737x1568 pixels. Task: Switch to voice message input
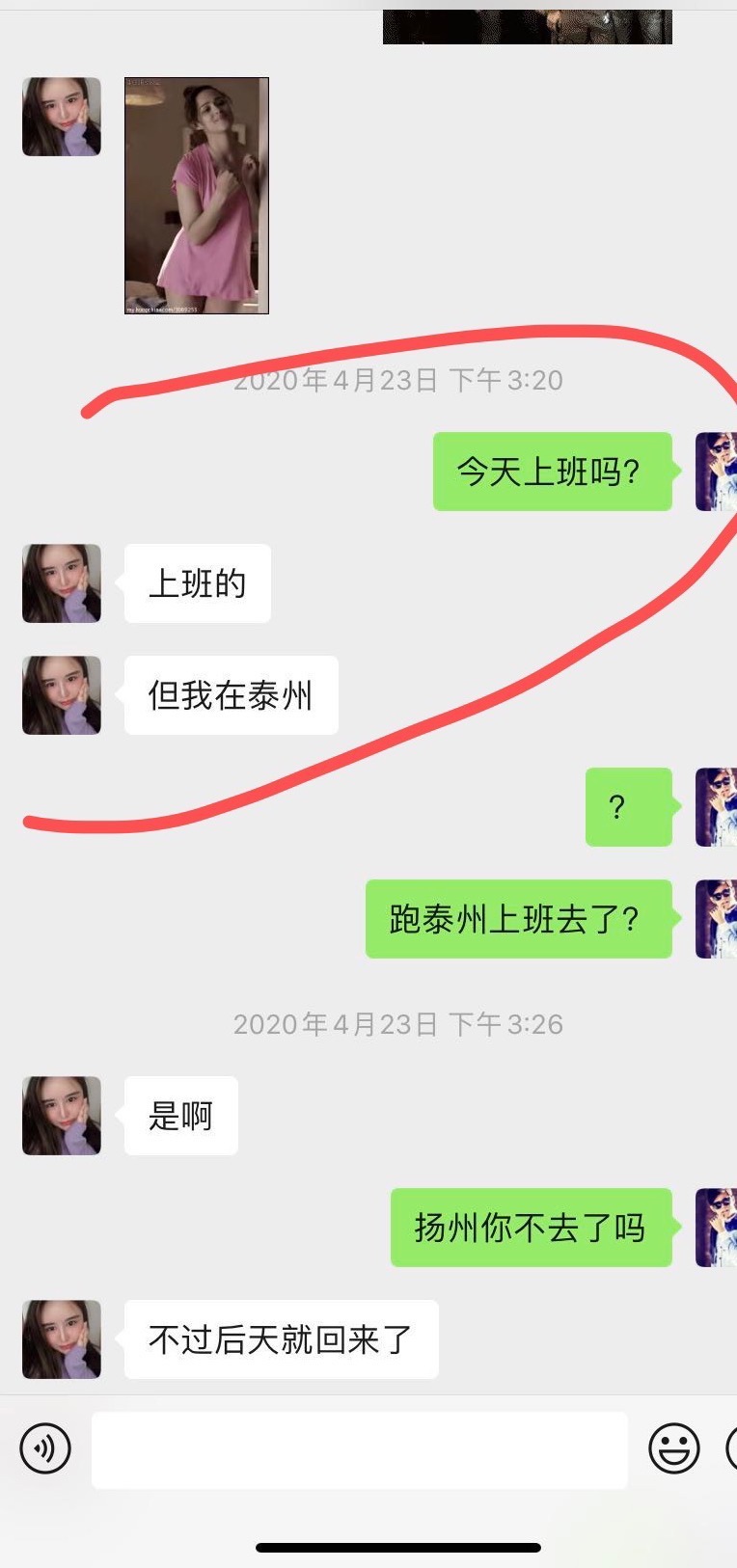click(45, 1448)
